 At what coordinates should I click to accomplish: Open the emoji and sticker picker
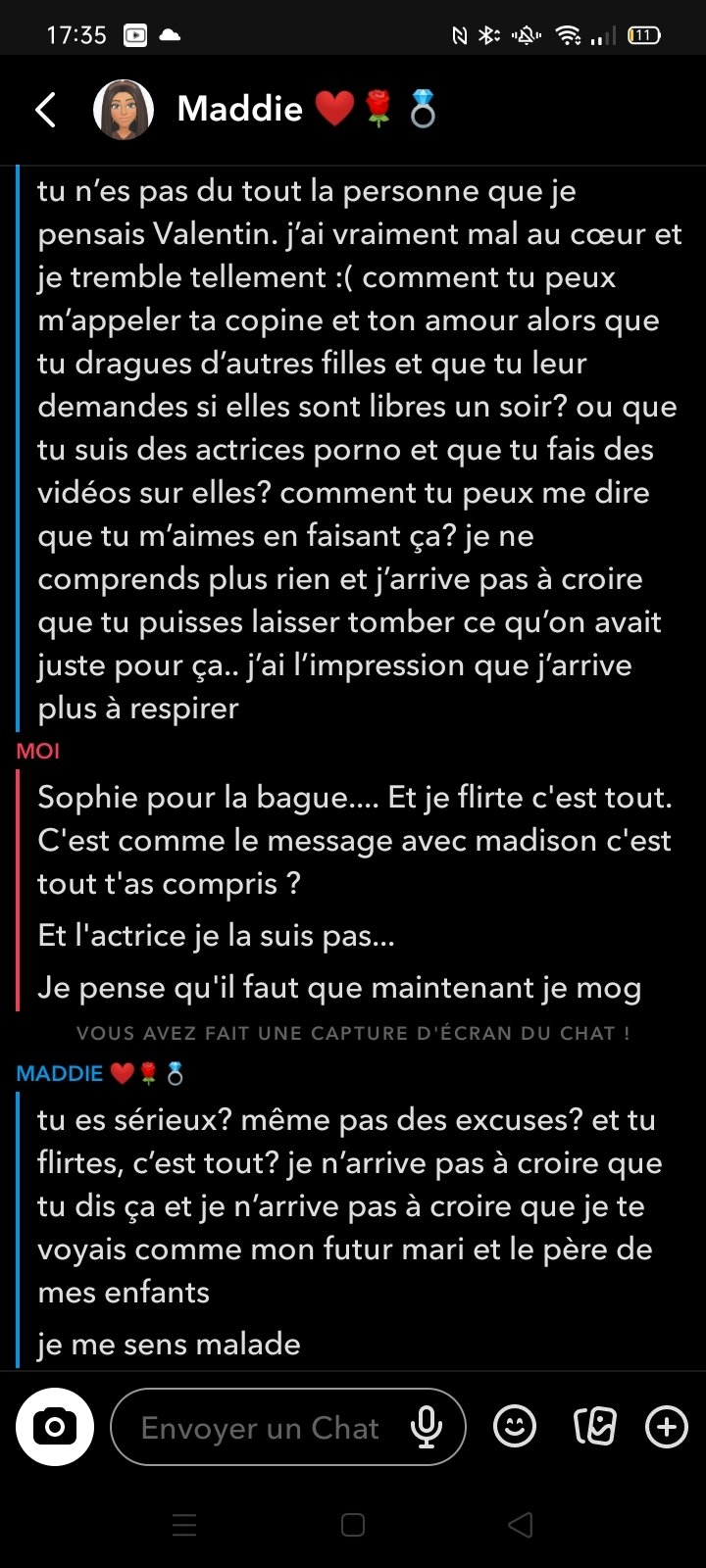pos(515,1427)
